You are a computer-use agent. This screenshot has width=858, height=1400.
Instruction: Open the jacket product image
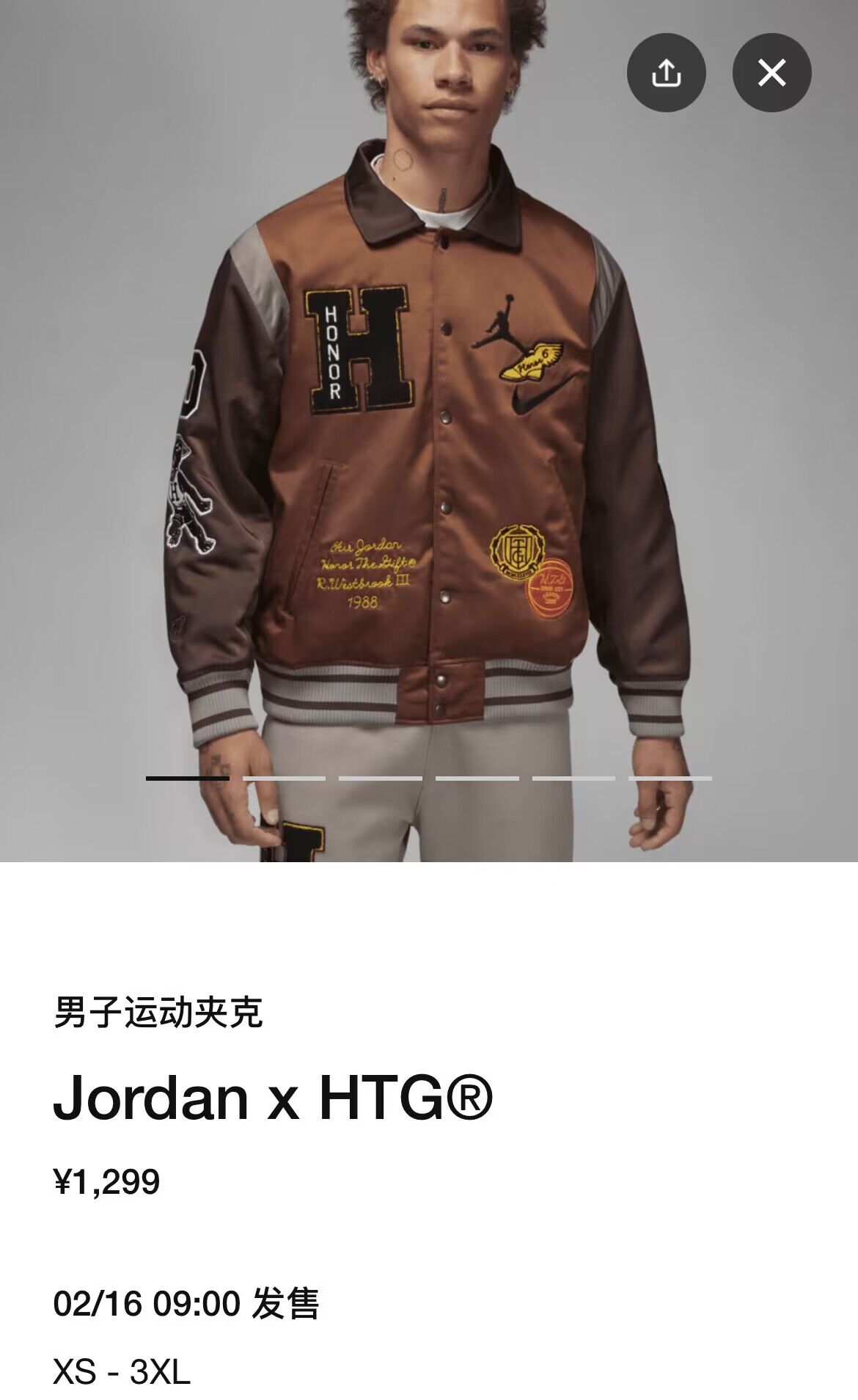429,440
